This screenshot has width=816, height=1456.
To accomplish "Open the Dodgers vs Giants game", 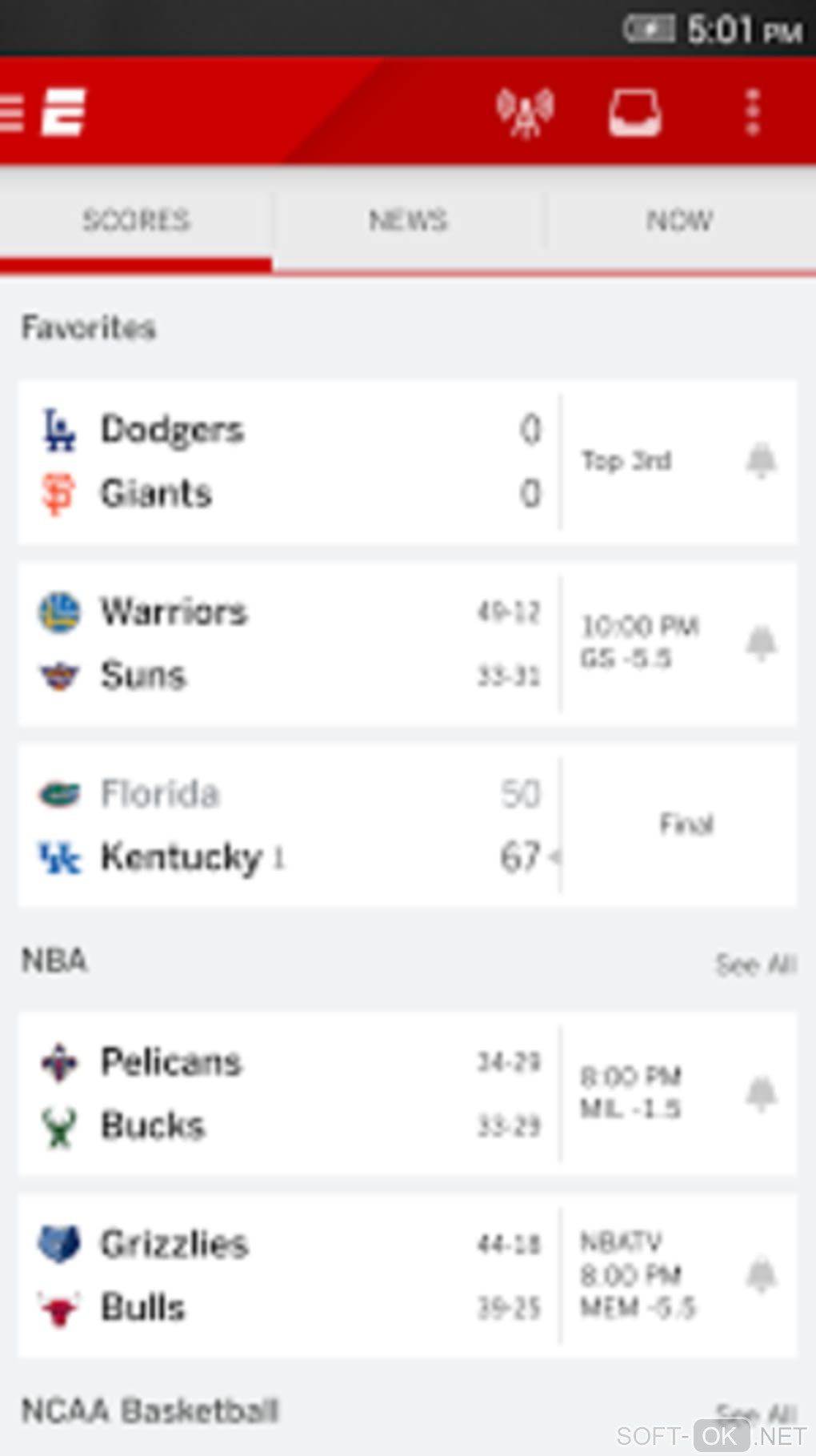I will [288, 462].
